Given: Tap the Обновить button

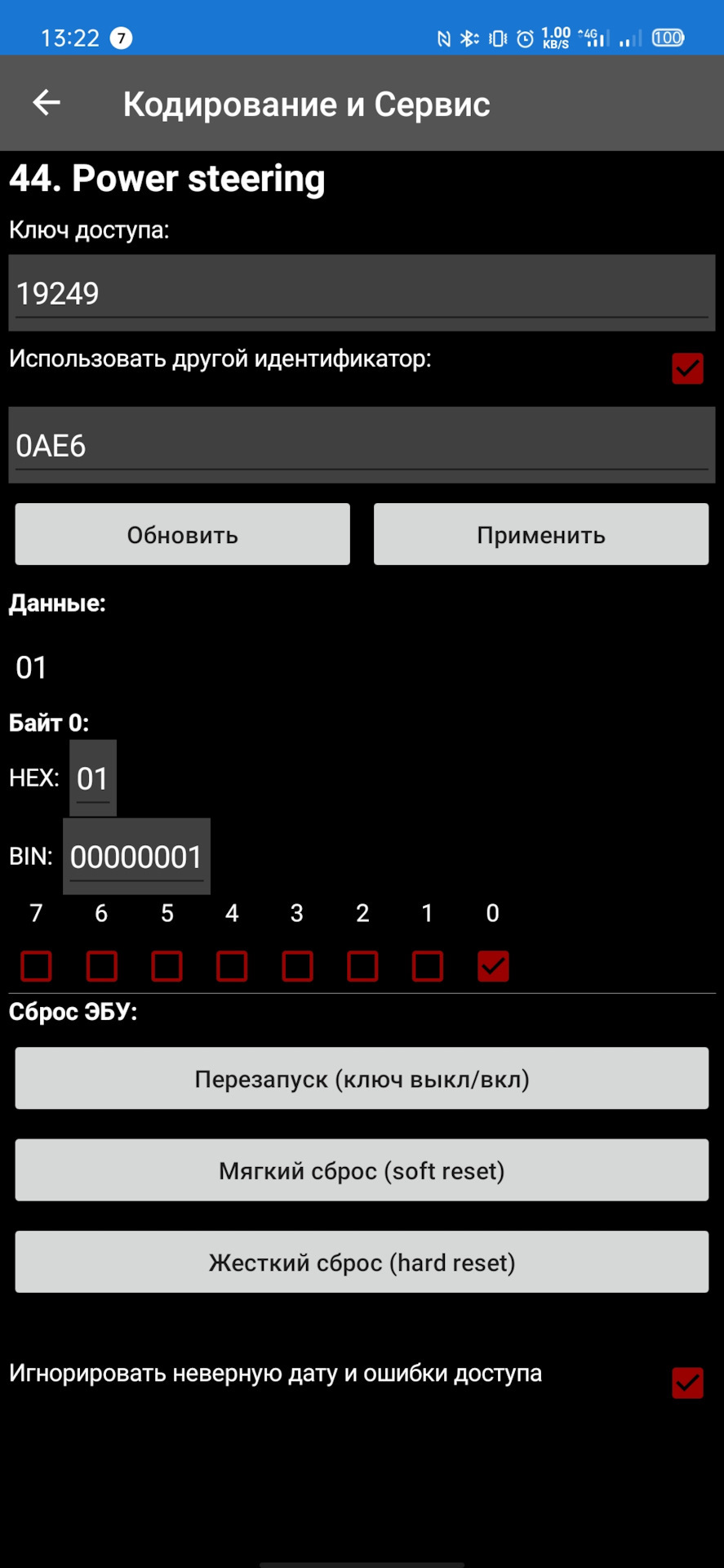Looking at the screenshot, I should click(182, 535).
